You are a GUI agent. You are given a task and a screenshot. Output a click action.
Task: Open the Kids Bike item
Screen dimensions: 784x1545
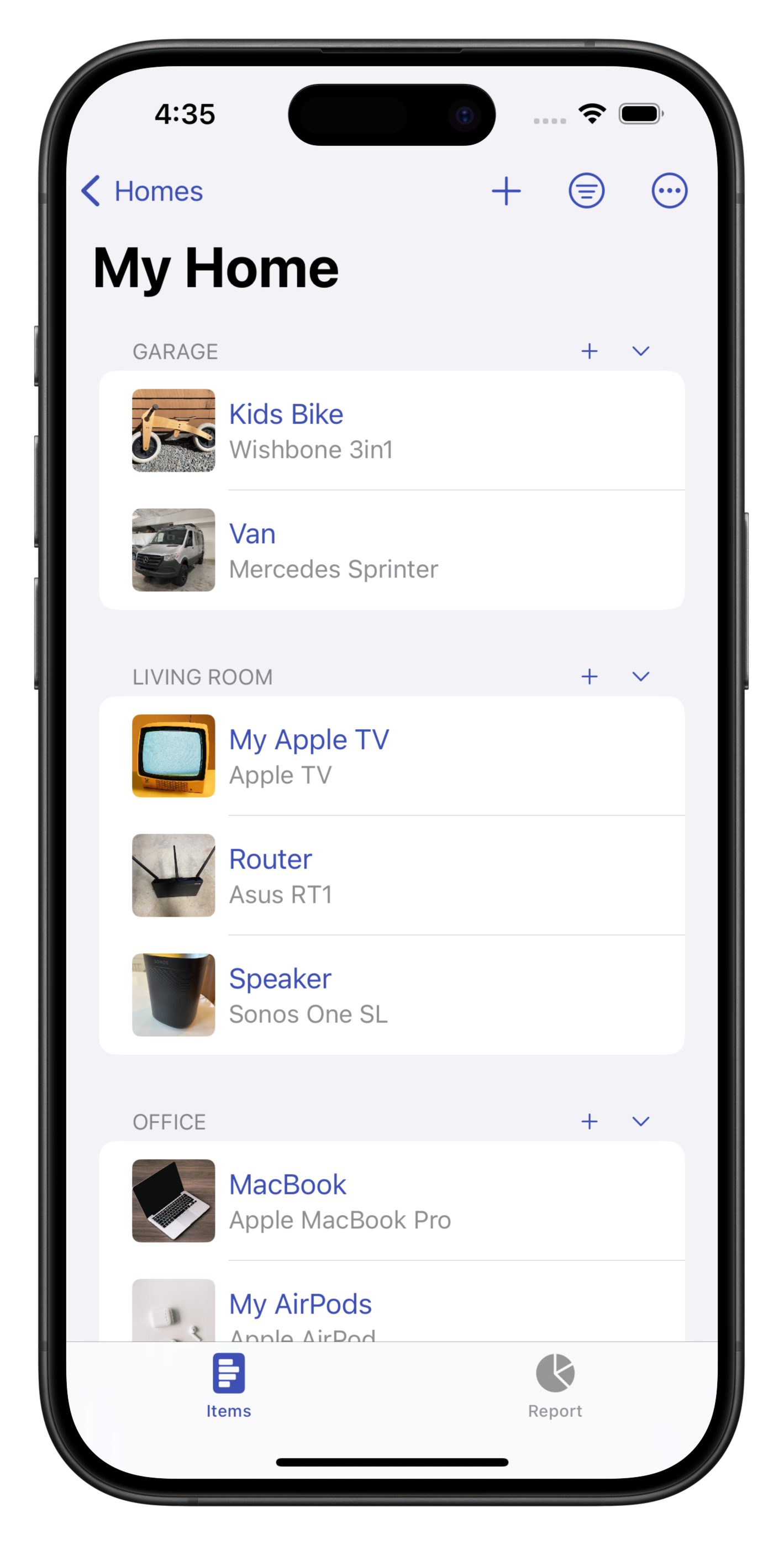(391, 430)
